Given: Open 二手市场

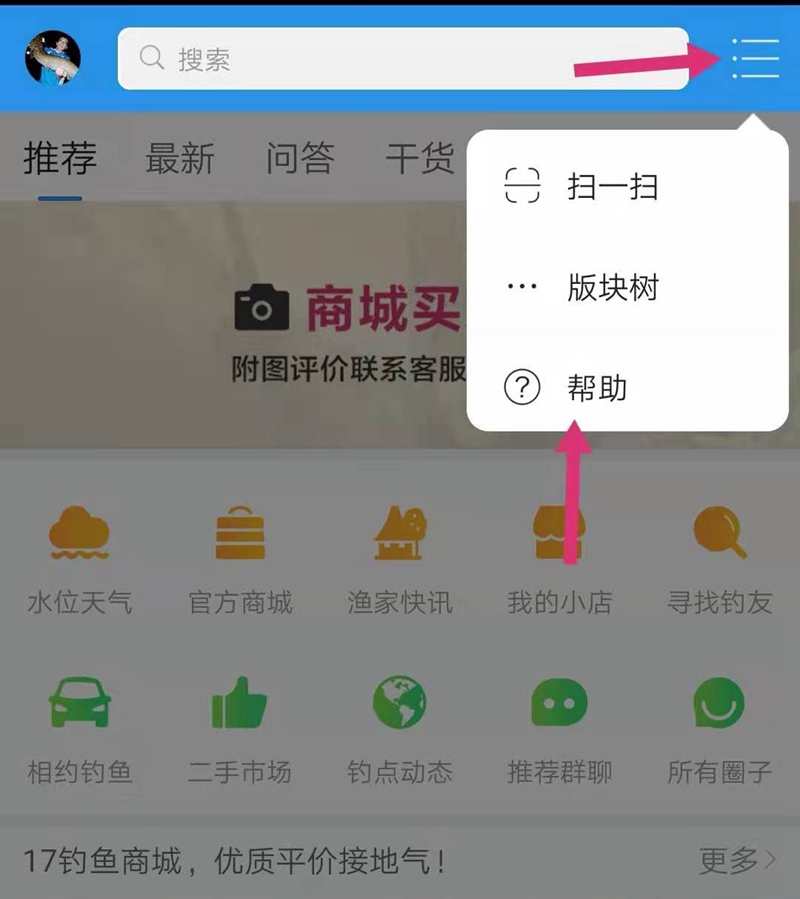Looking at the screenshot, I should click(x=240, y=728).
